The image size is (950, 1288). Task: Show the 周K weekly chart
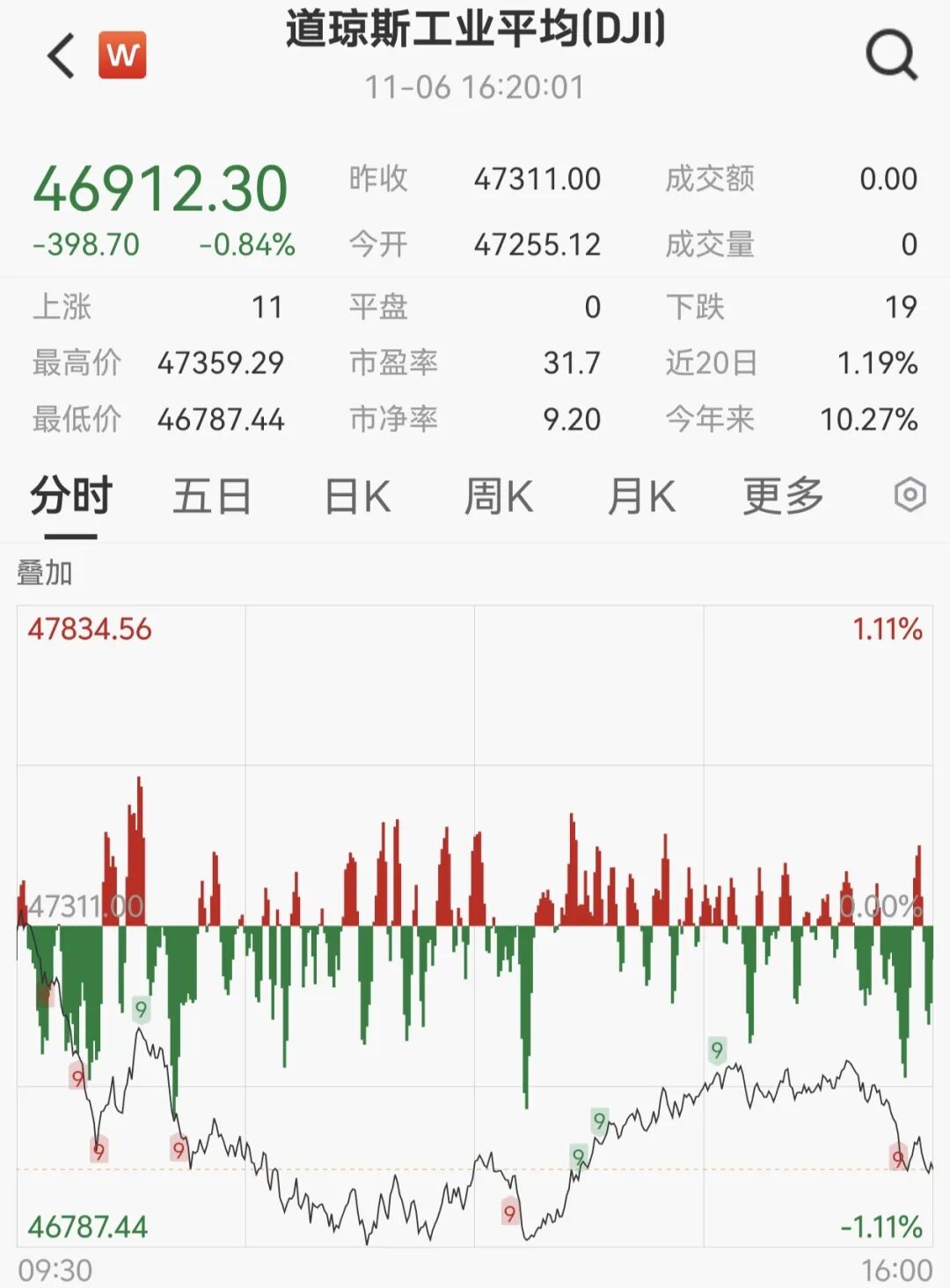498,496
